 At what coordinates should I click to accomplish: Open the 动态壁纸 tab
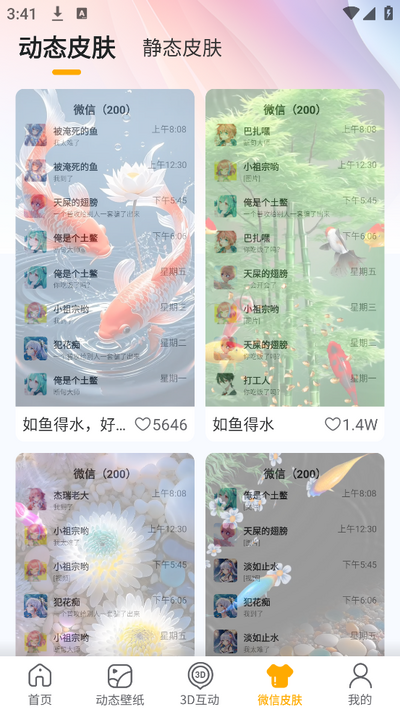tap(120, 684)
